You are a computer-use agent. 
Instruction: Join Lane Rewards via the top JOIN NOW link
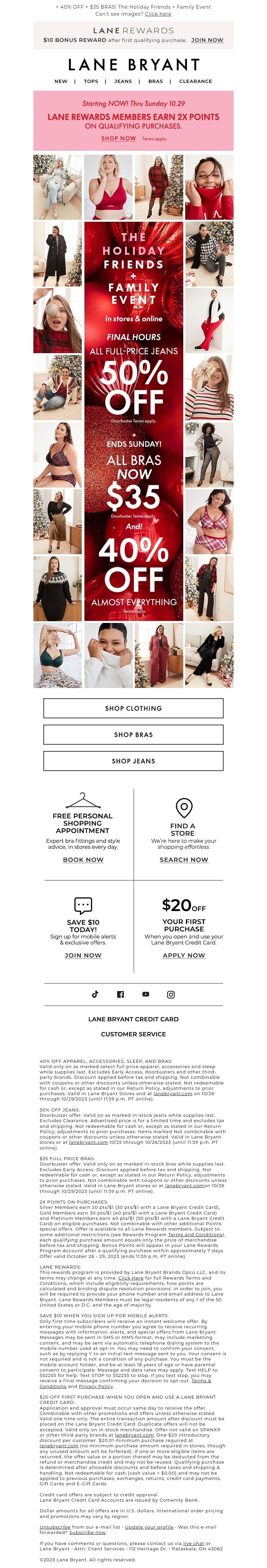pyautogui.click(x=207, y=40)
